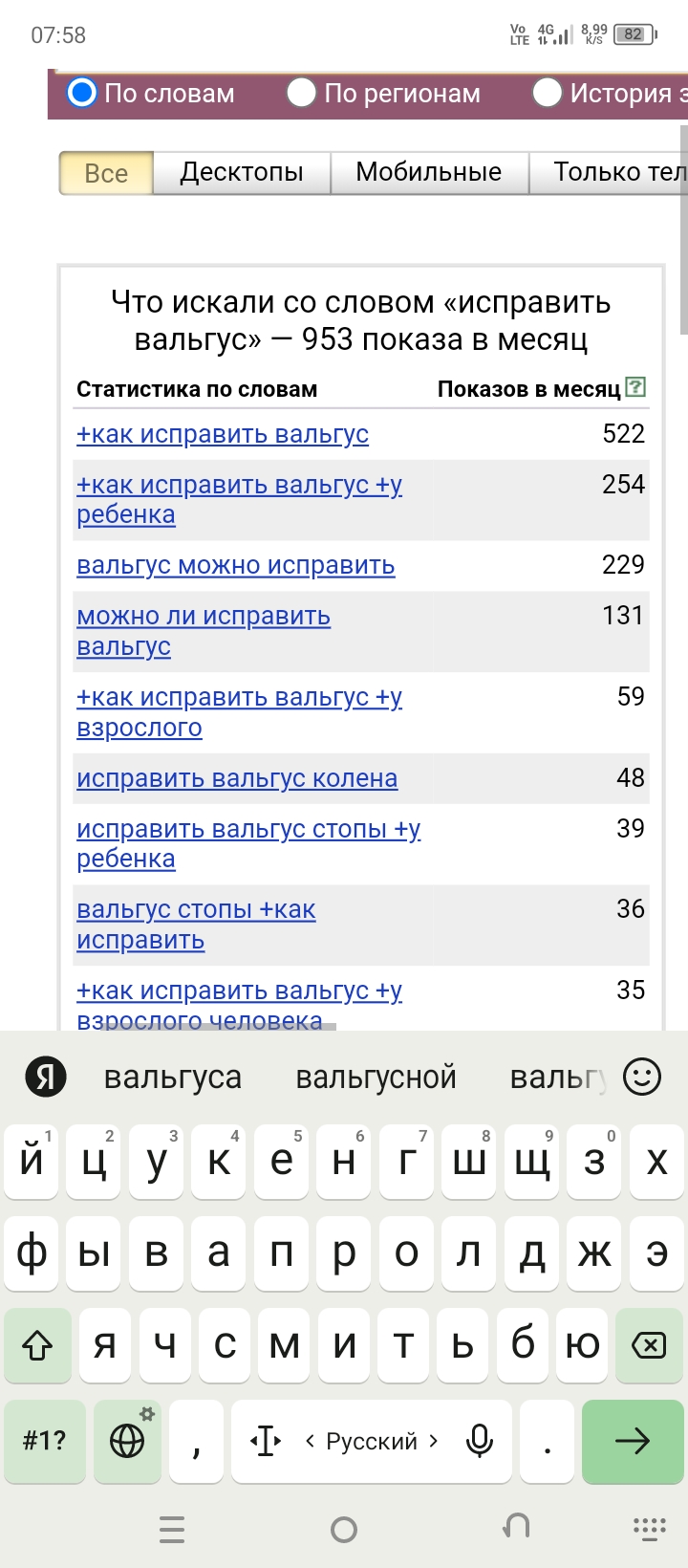Insert the «вальгусной» keyboard suggestion
Screen dimensions: 688x1568
[x=376, y=1078]
